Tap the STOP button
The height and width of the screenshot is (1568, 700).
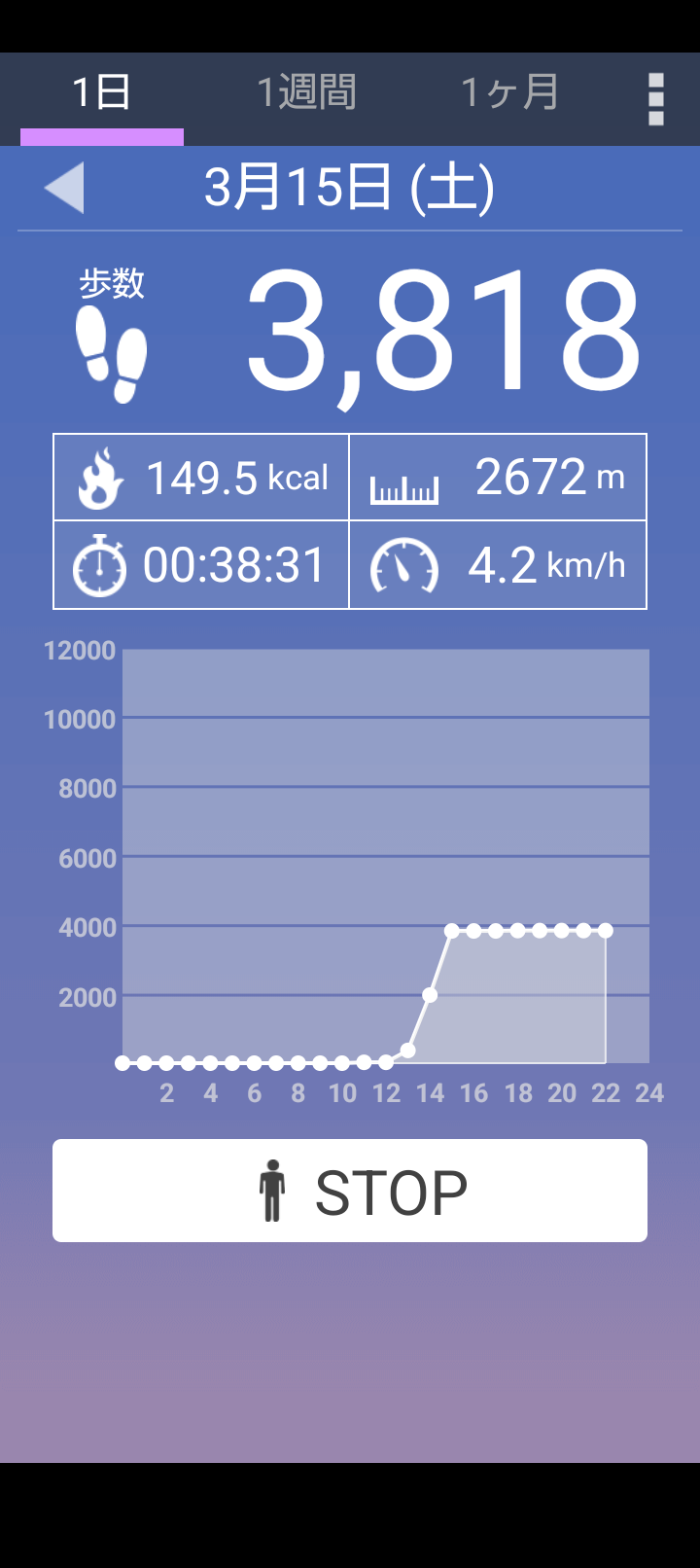pyautogui.click(x=350, y=1191)
